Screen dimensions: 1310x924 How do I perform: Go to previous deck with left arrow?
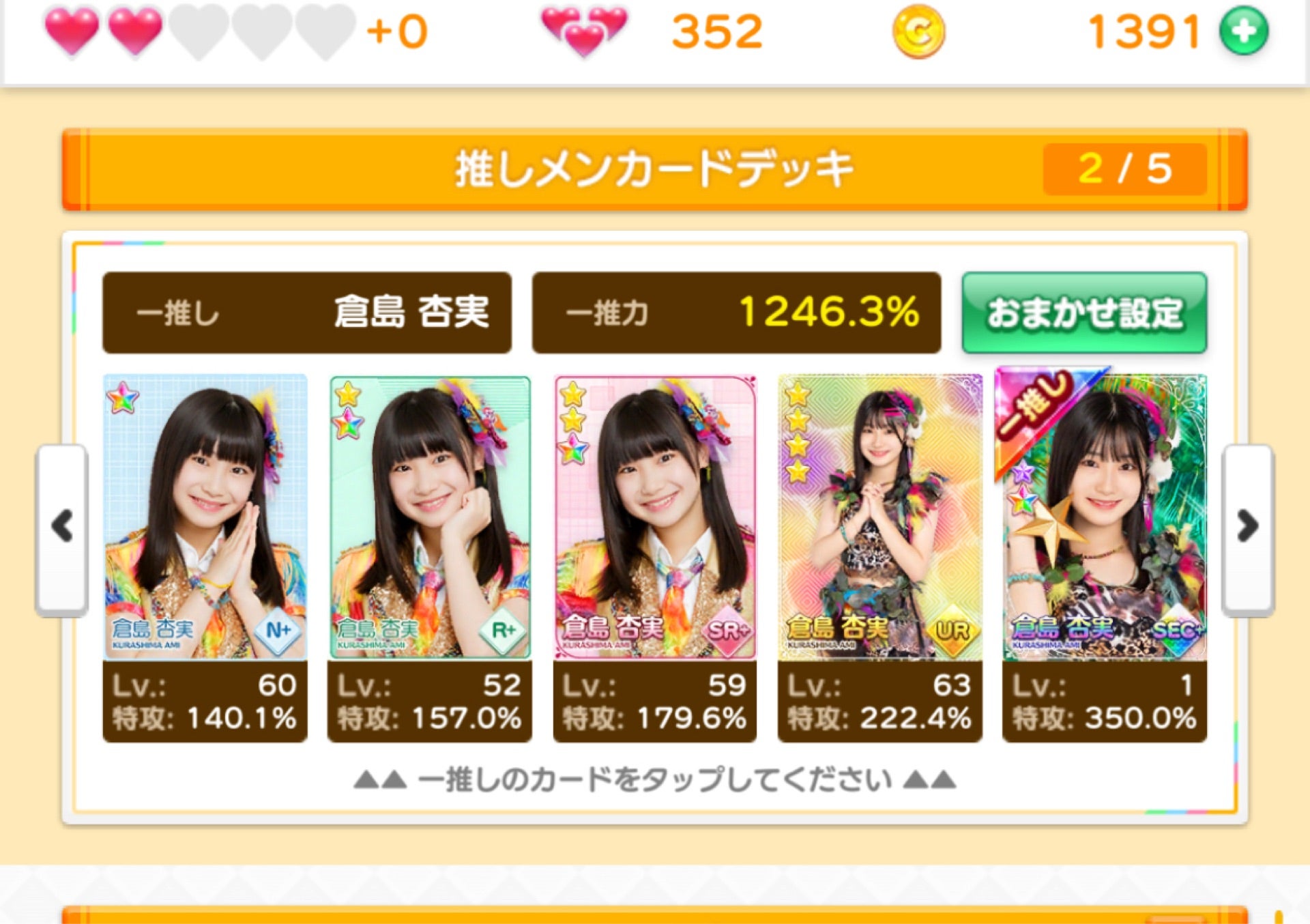(62, 528)
